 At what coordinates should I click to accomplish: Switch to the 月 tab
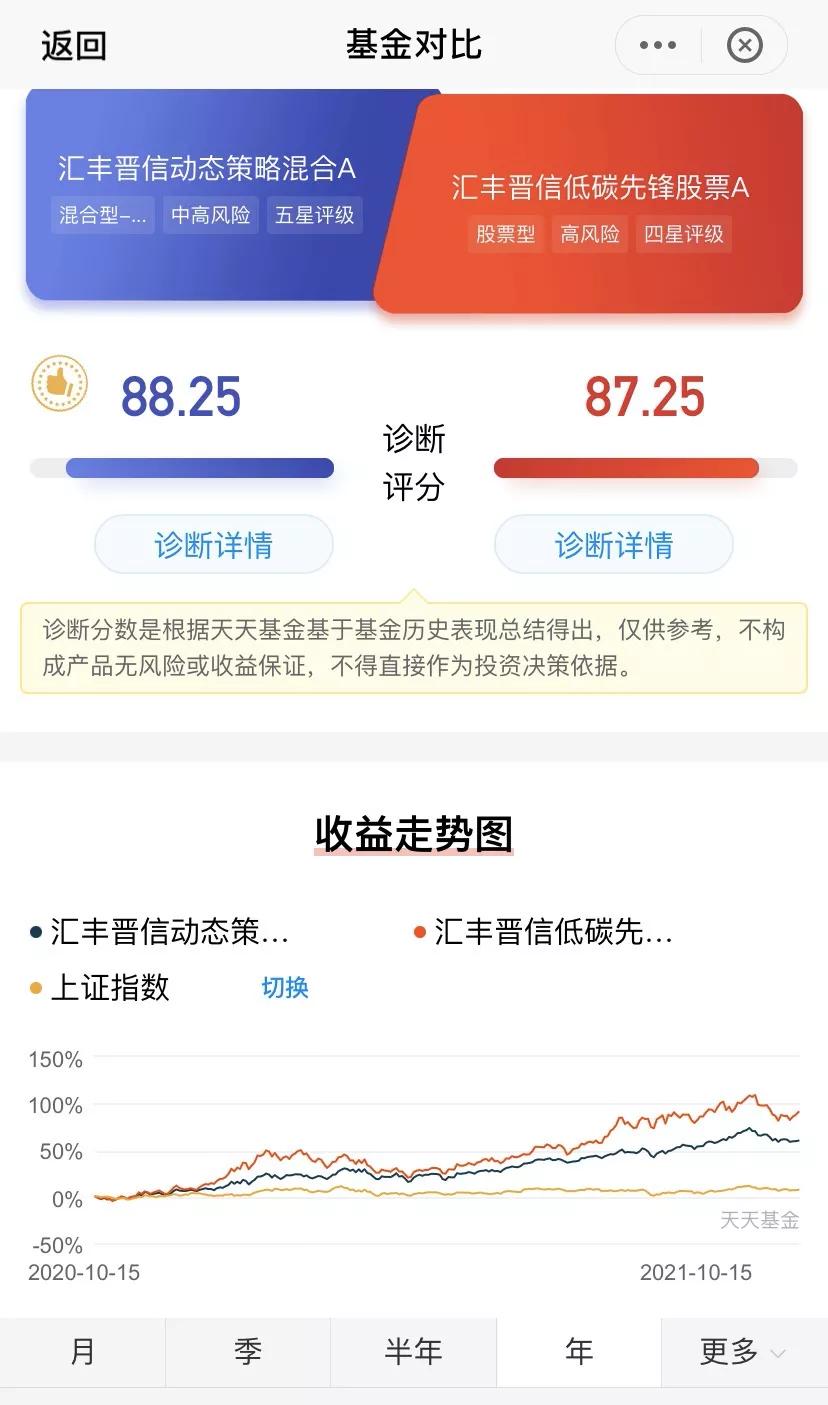pos(82,1351)
